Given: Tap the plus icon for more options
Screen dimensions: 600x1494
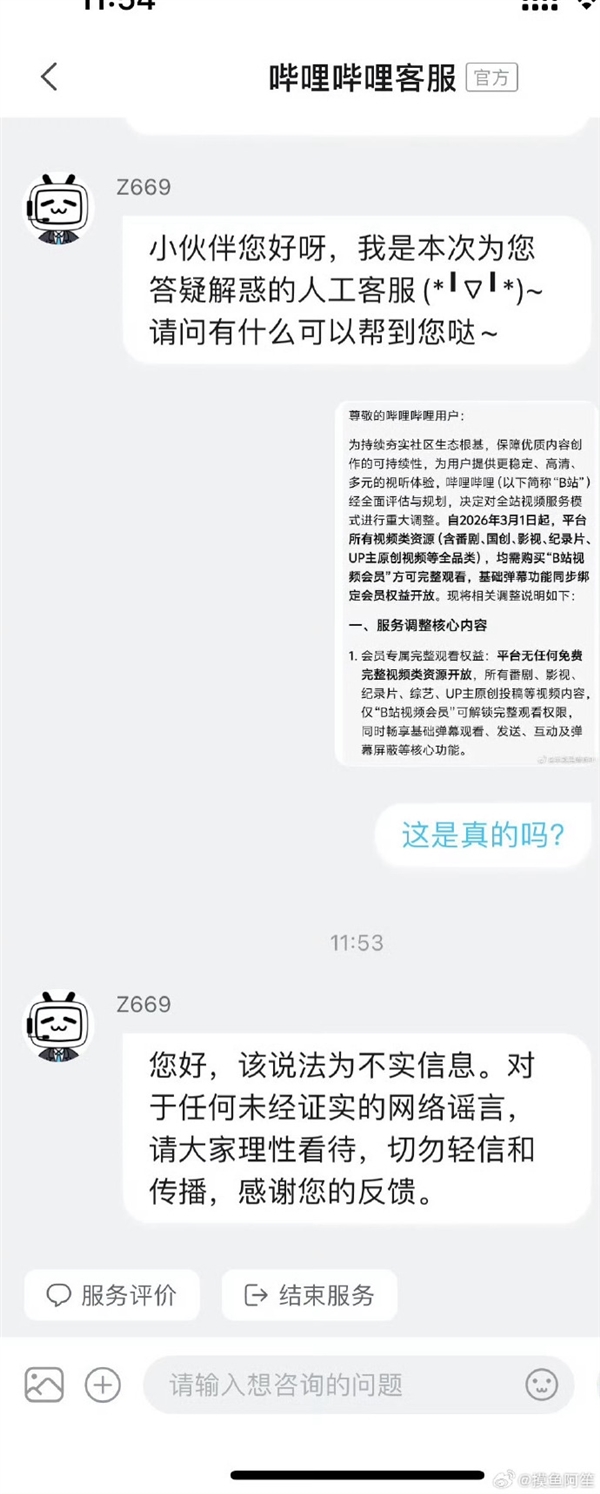Looking at the screenshot, I should point(102,1384).
